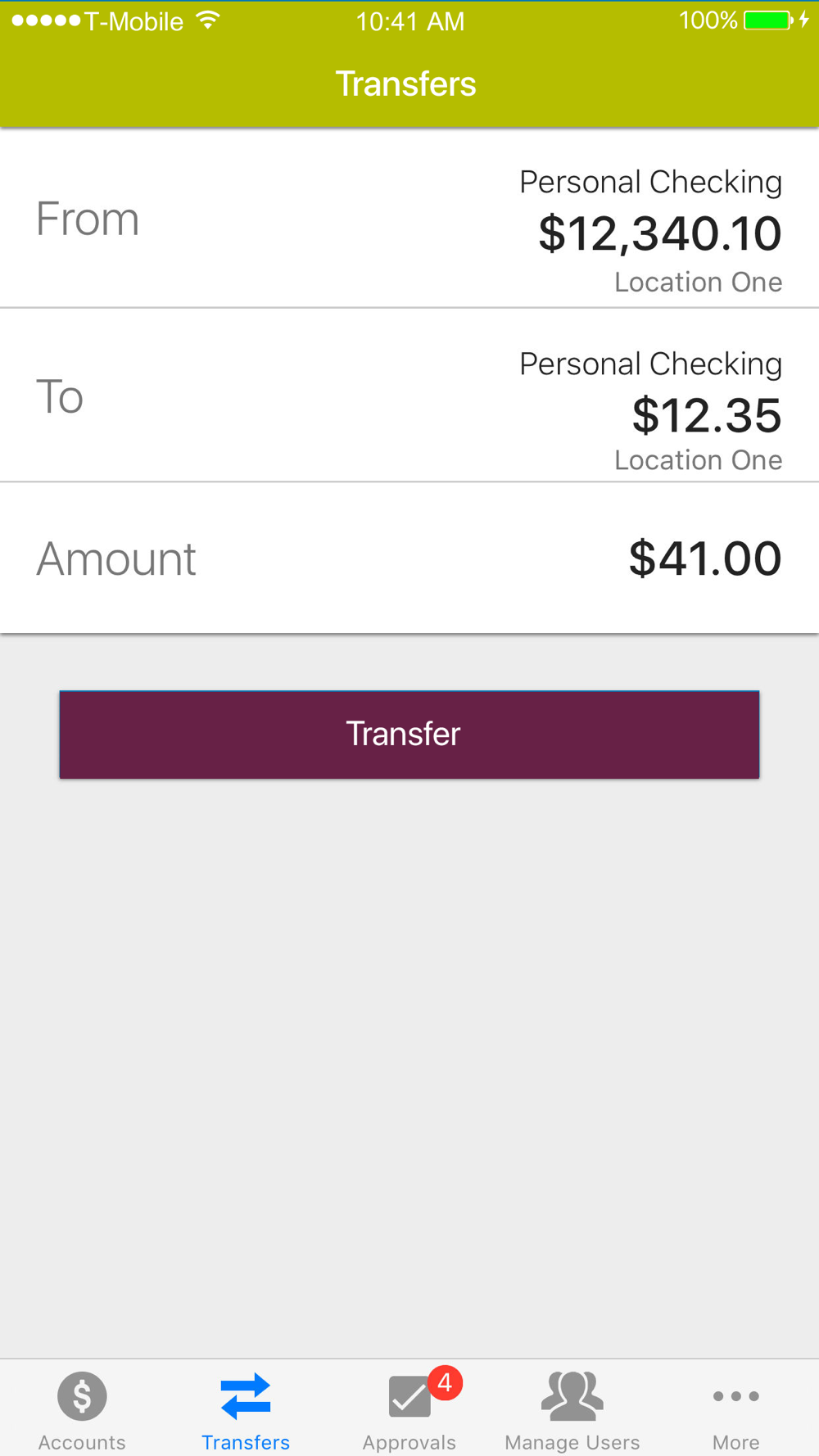Tap the Transfer button
This screenshot has width=819, height=1456.
point(409,735)
